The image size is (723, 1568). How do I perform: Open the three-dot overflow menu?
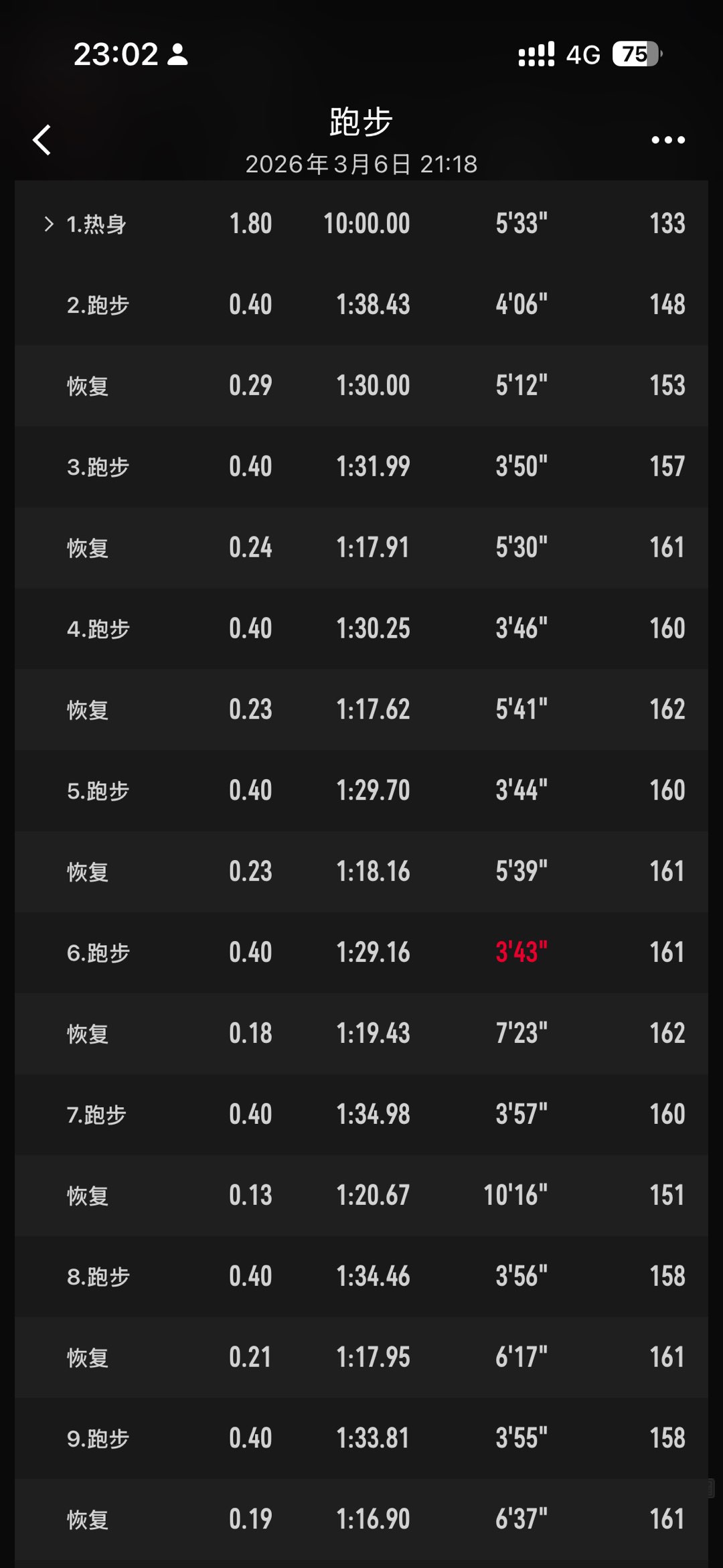tap(667, 140)
